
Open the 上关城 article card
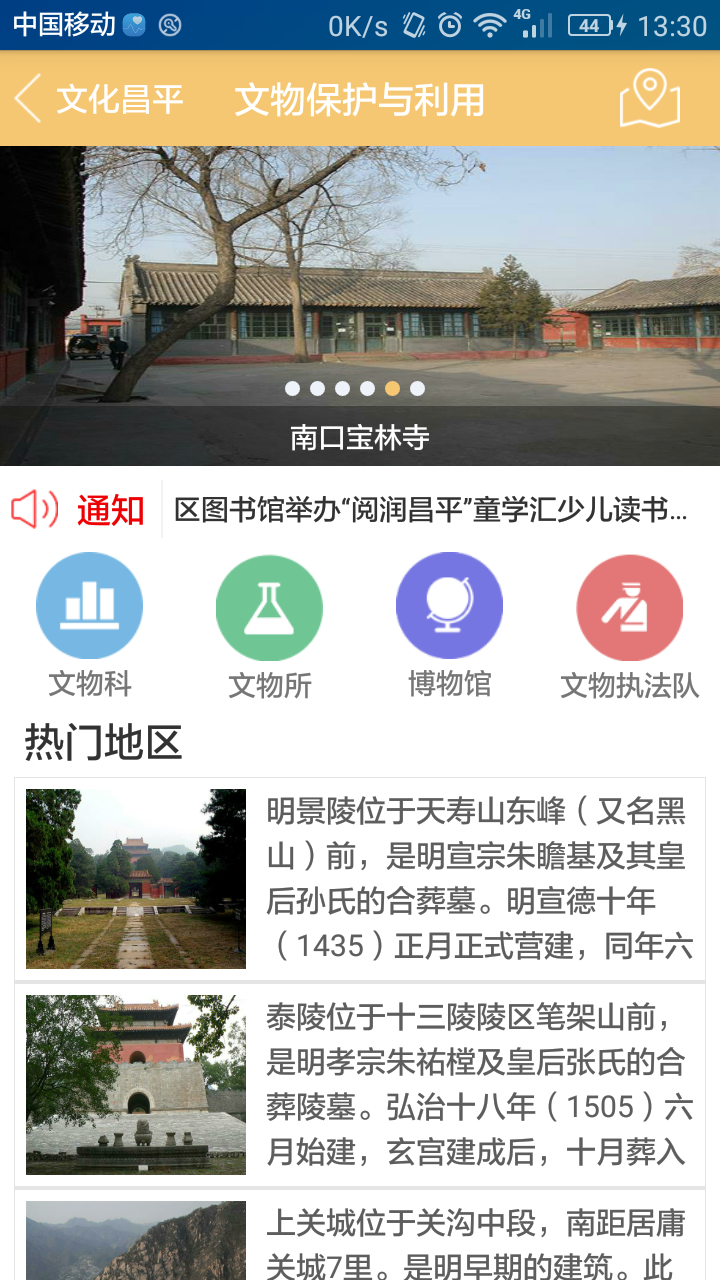[x=360, y=1240]
